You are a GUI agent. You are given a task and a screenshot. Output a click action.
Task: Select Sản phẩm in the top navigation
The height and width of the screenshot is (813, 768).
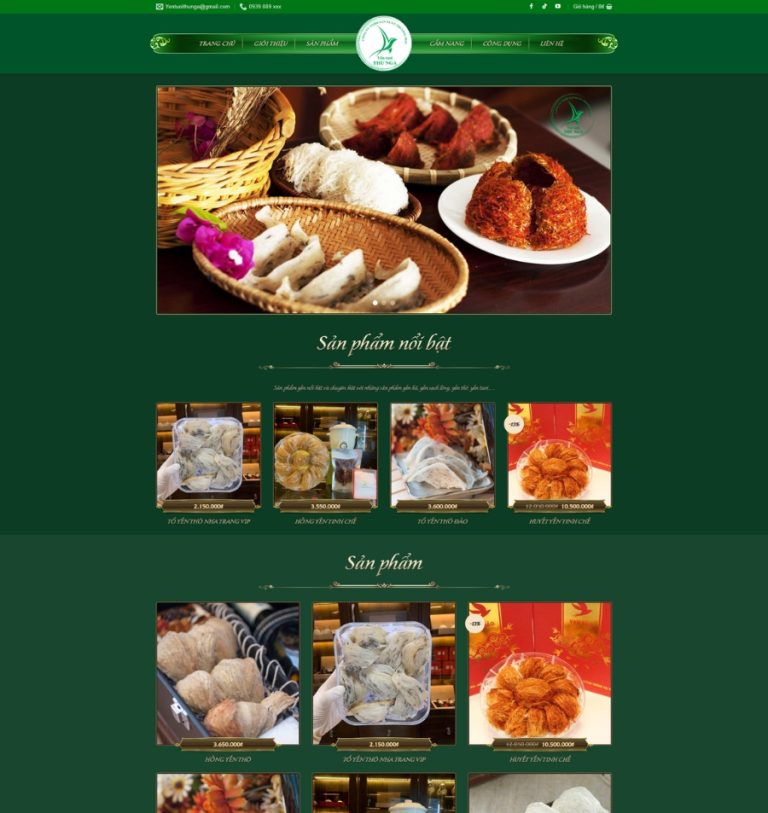[322, 44]
